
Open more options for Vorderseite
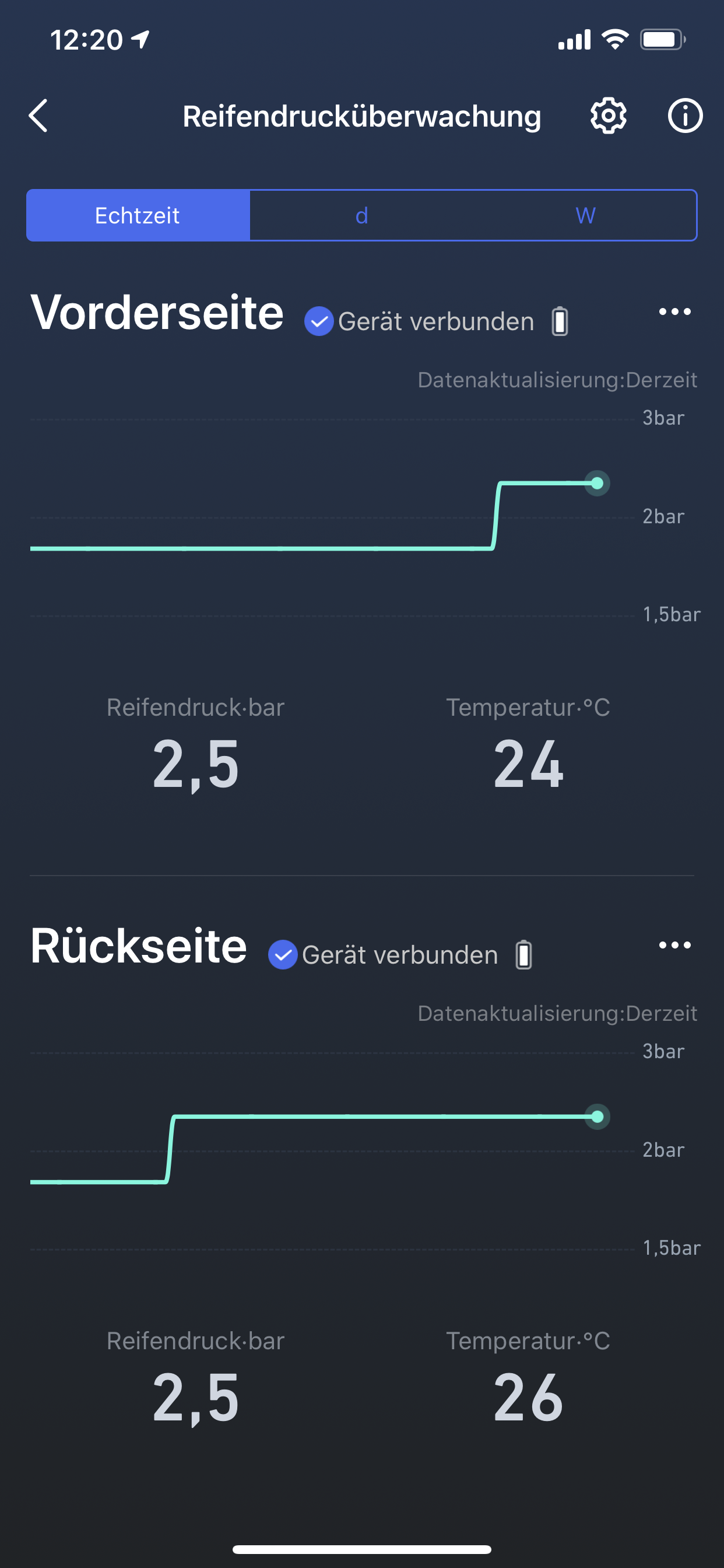click(674, 311)
